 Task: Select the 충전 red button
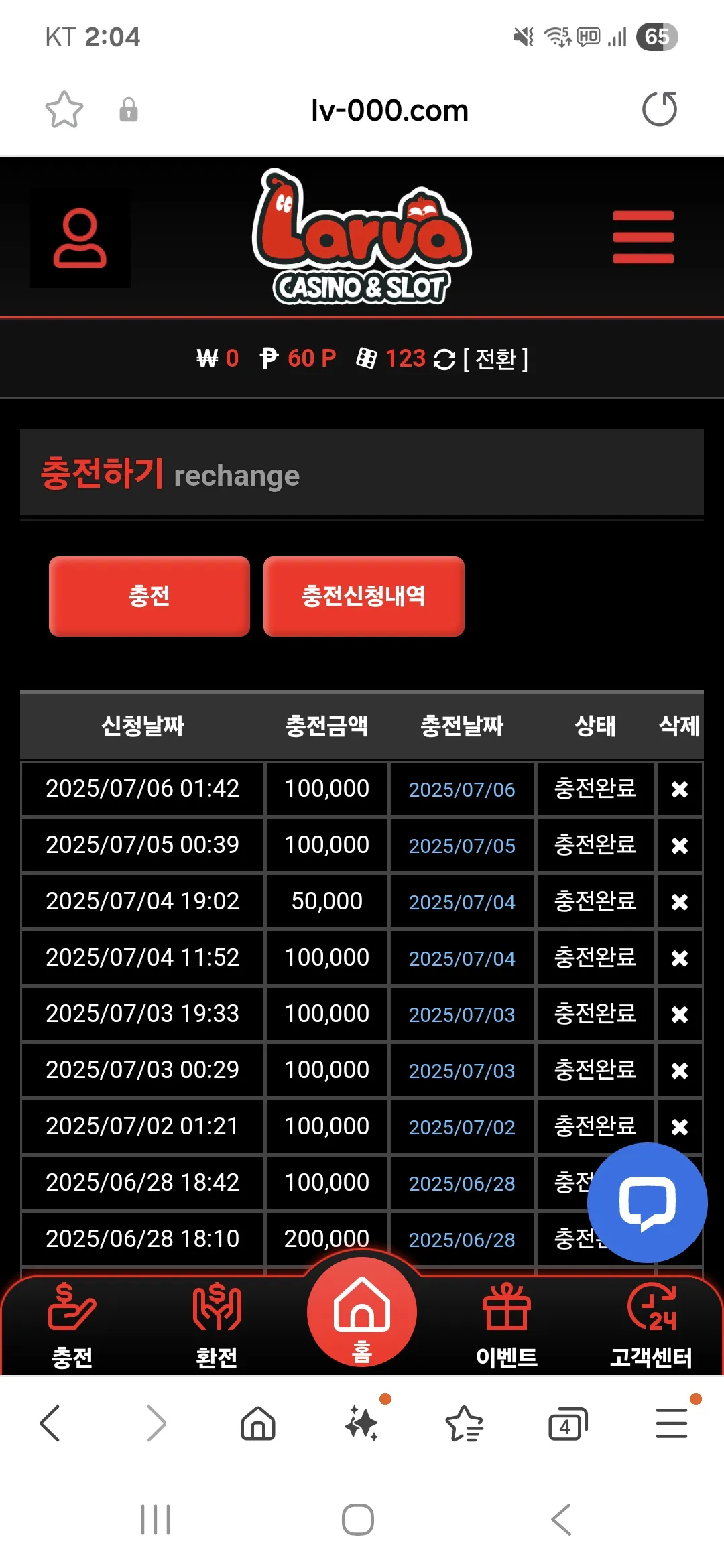point(149,596)
